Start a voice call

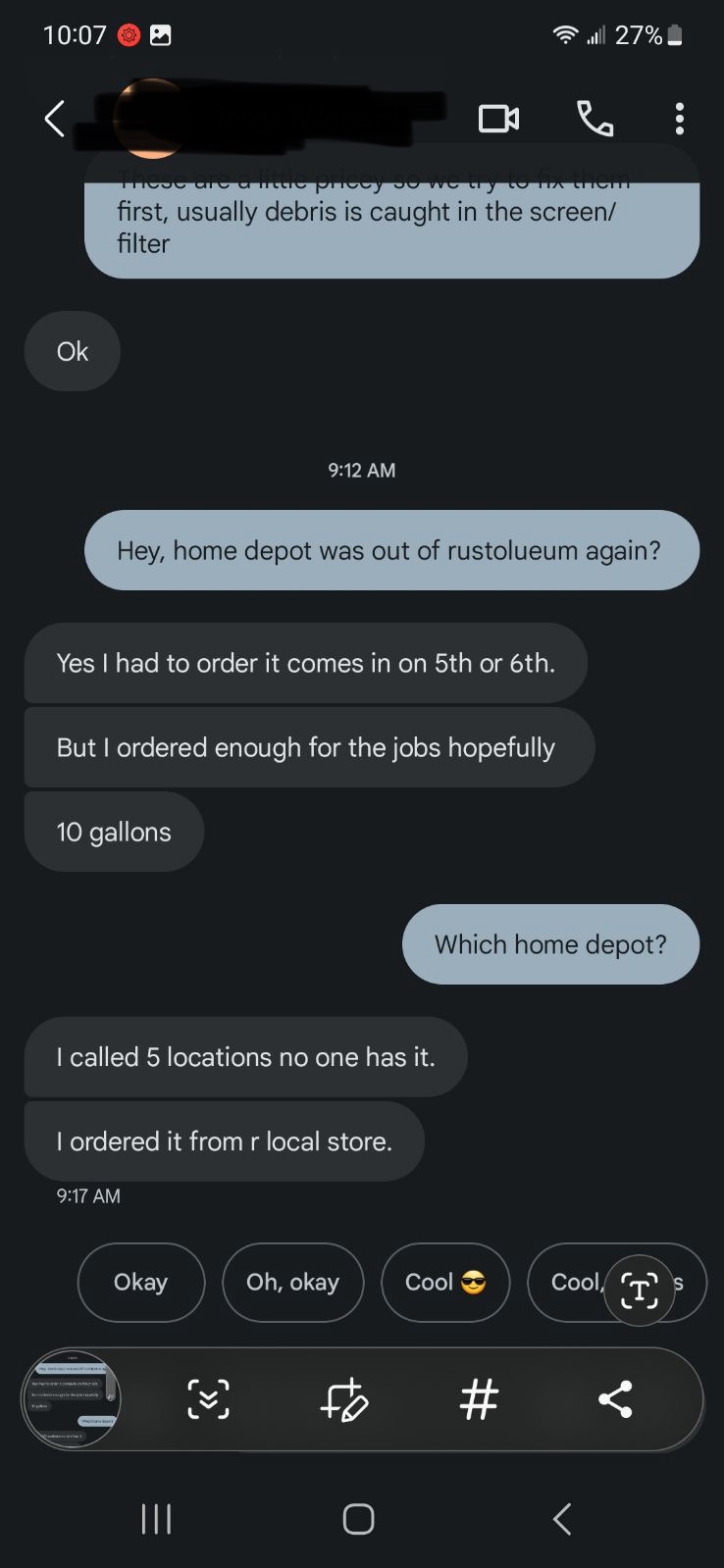(595, 119)
